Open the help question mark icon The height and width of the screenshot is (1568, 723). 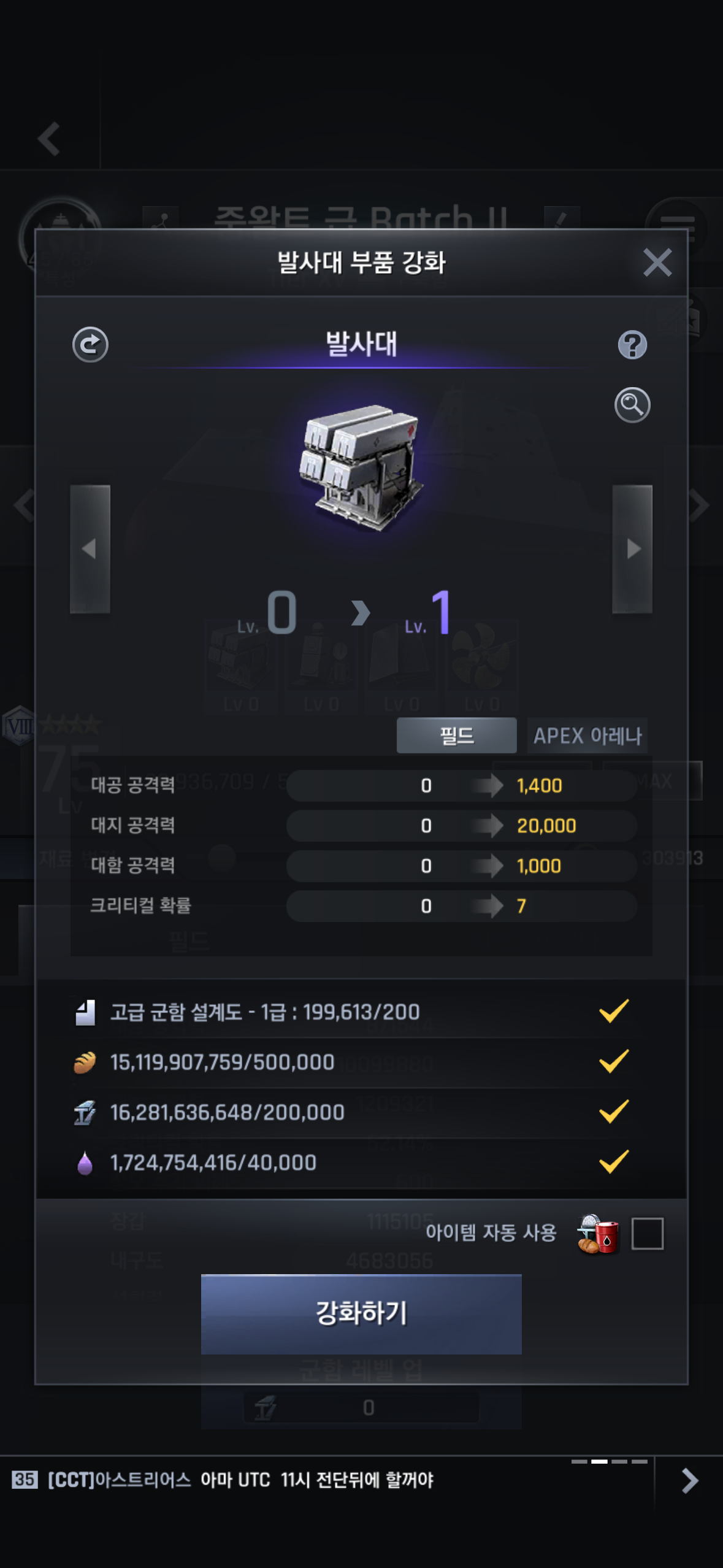(x=632, y=345)
